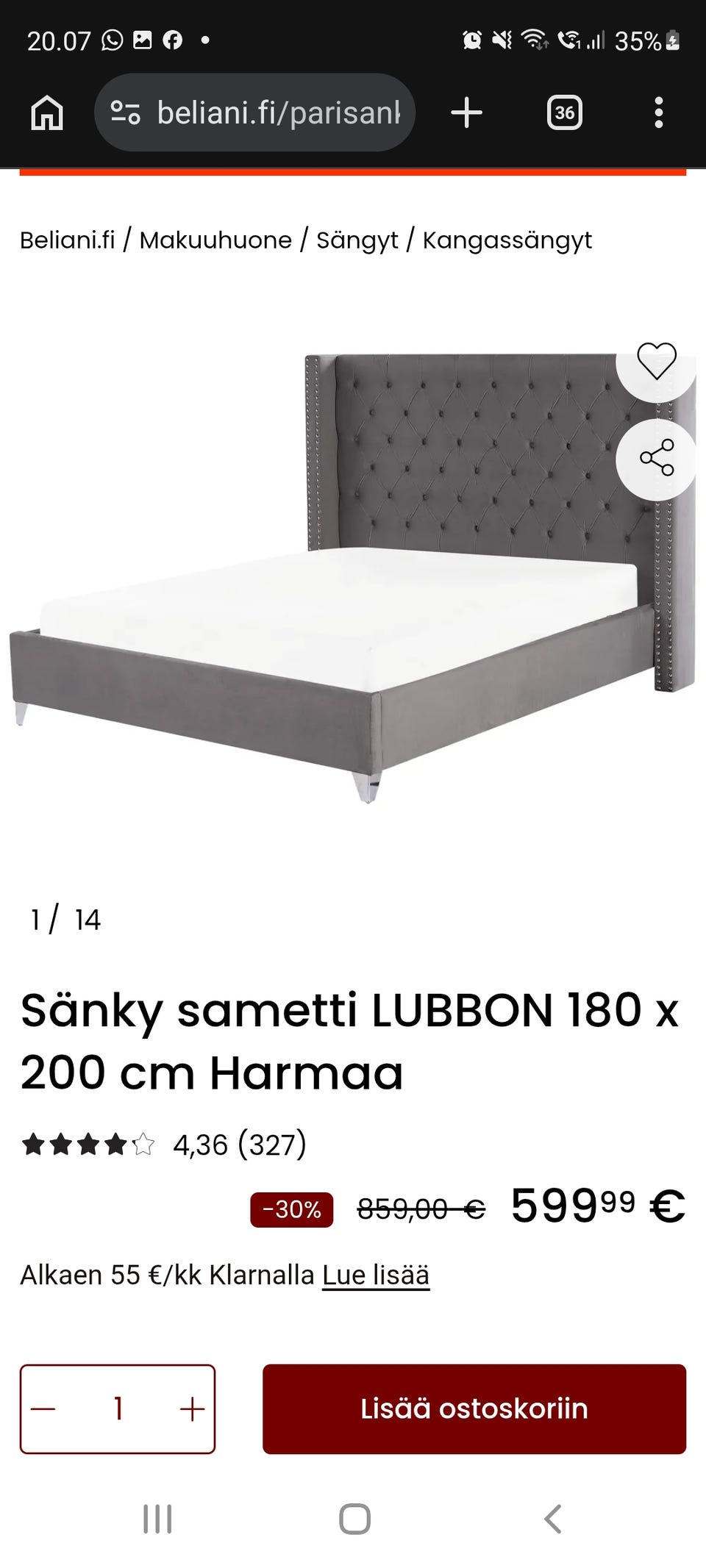The image size is (706, 1568).
Task: Open the browser overflow menu
Action: pyautogui.click(x=658, y=113)
